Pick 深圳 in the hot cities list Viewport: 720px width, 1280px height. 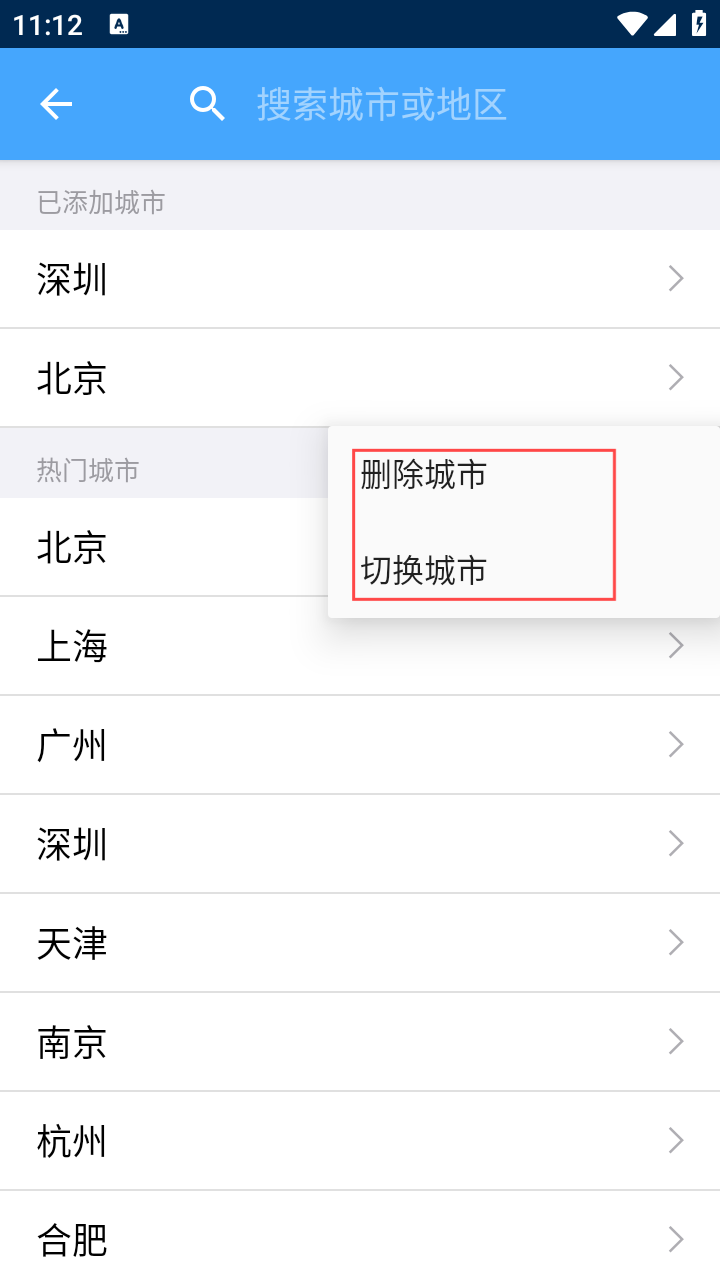point(360,844)
